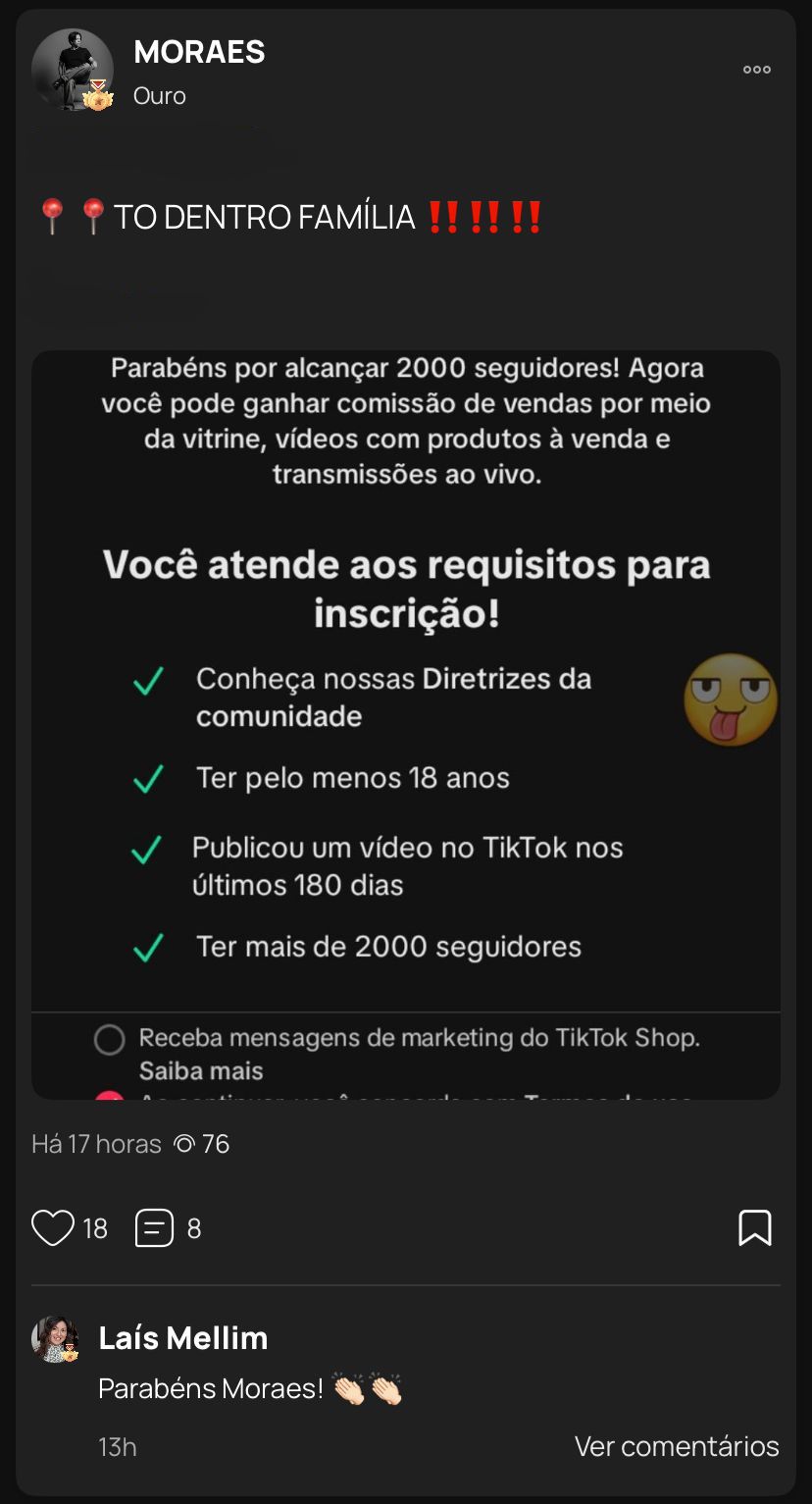Open the comments icon under the post
Image resolution: width=812 pixels, height=1504 pixels.
154,1228
